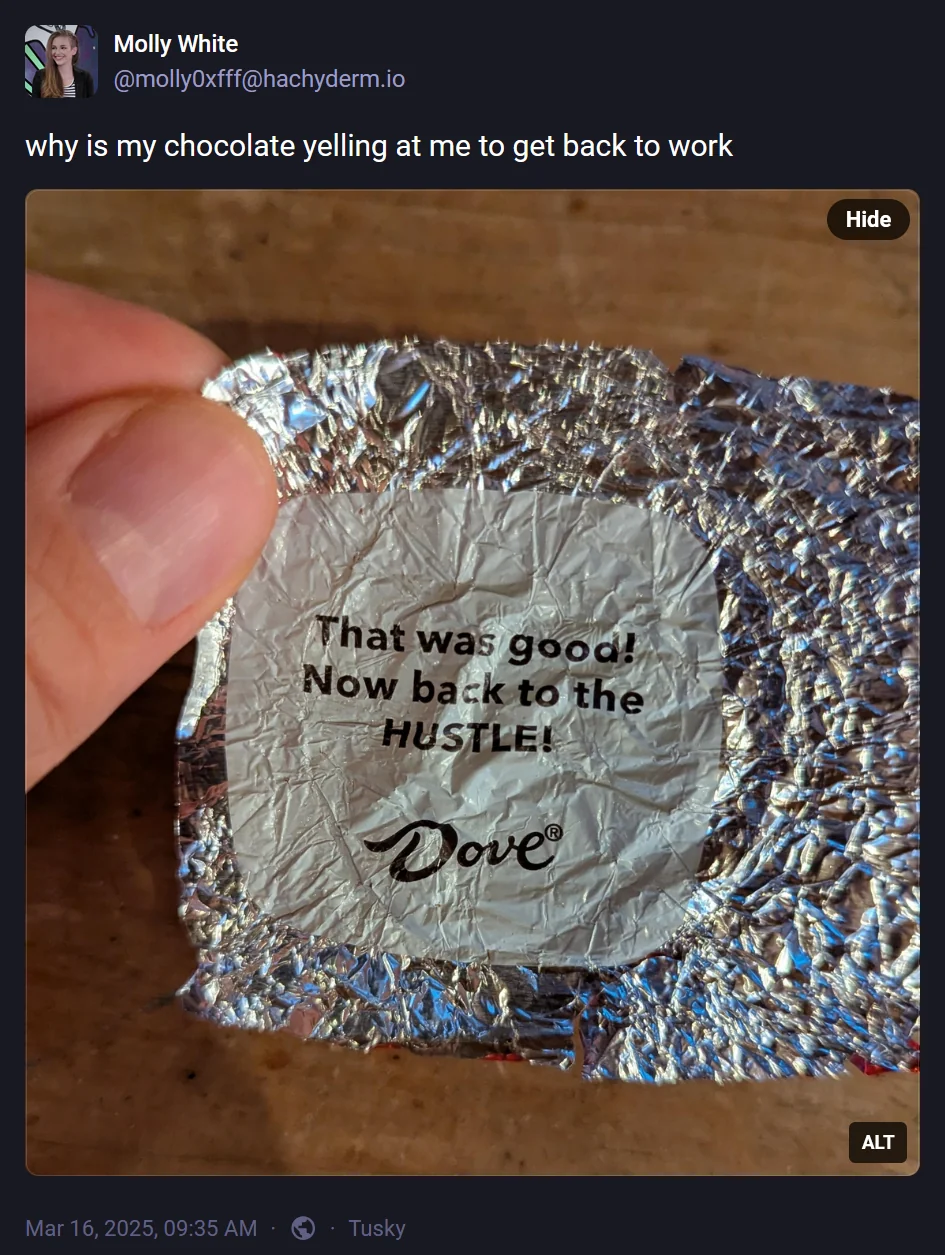Open the Molly White display name
945x1255 pixels.
click(176, 44)
